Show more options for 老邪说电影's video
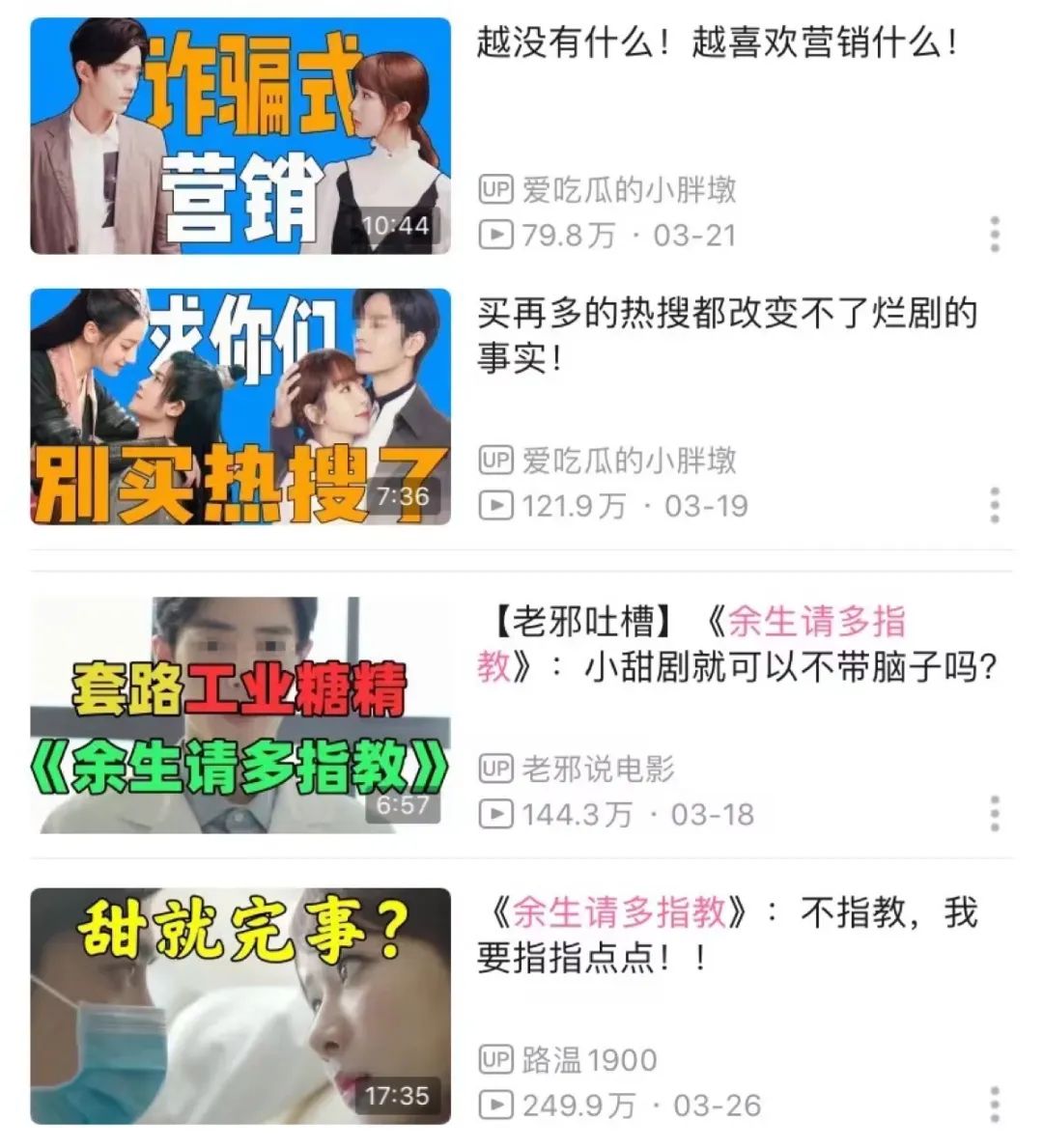The height and width of the screenshot is (1148, 1043). pos(995,814)
